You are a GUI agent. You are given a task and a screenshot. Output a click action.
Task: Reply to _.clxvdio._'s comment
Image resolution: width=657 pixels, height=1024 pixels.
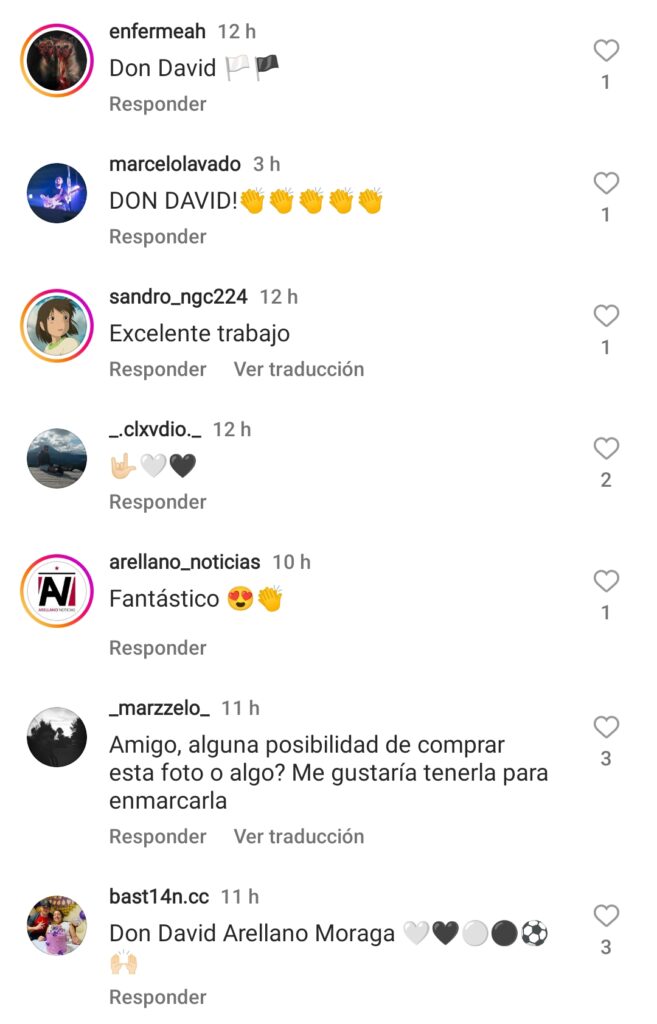click(158, 502)
